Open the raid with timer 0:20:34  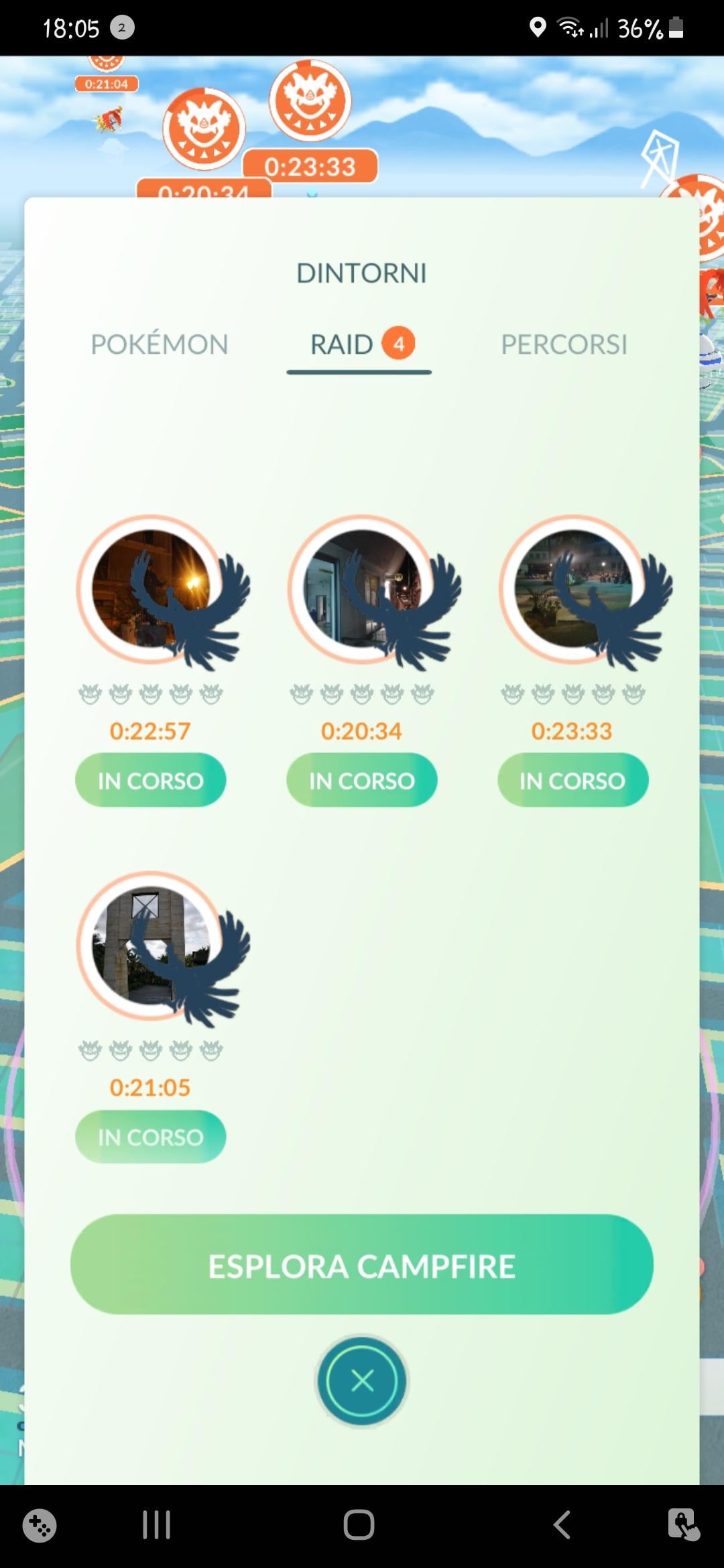click(x=363, y=590)
